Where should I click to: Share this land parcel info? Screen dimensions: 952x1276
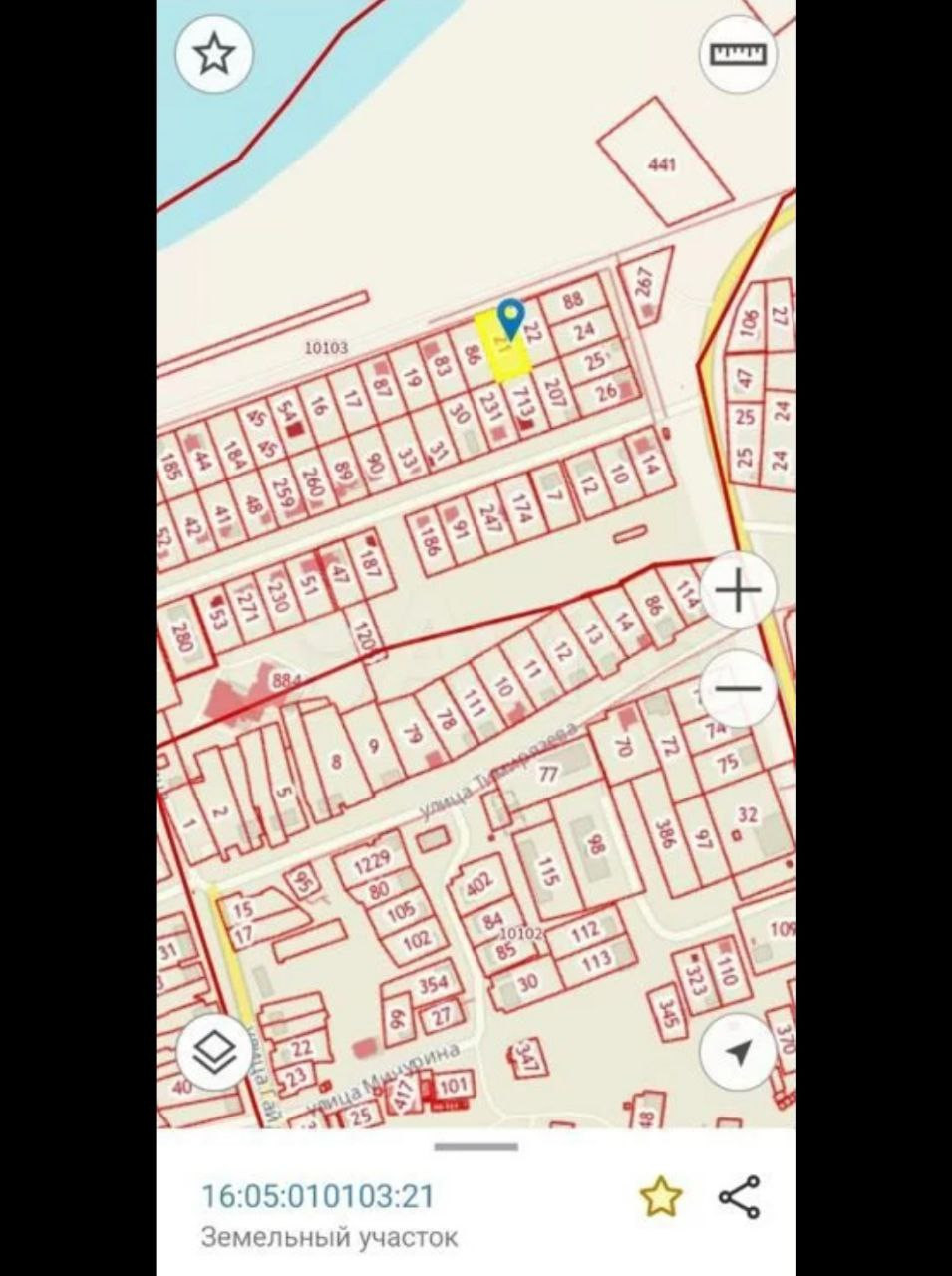739,1196
